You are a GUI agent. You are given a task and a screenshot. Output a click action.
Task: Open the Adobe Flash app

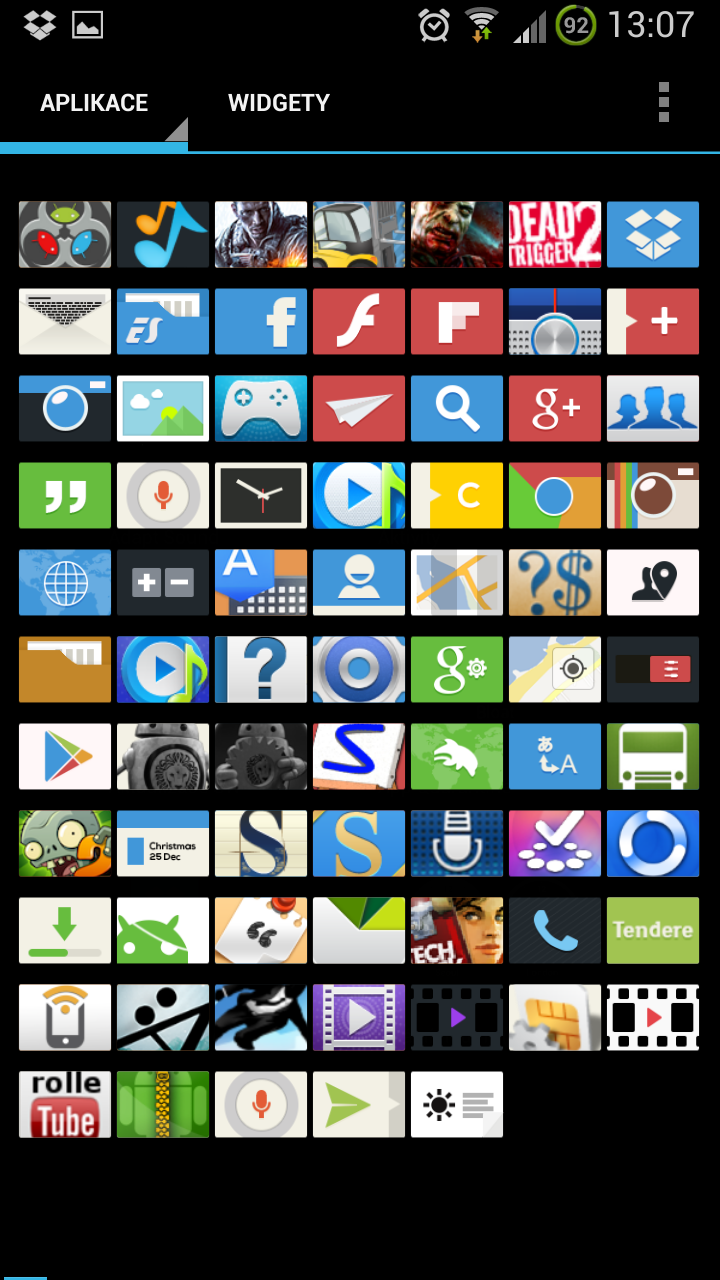[359, 321]
